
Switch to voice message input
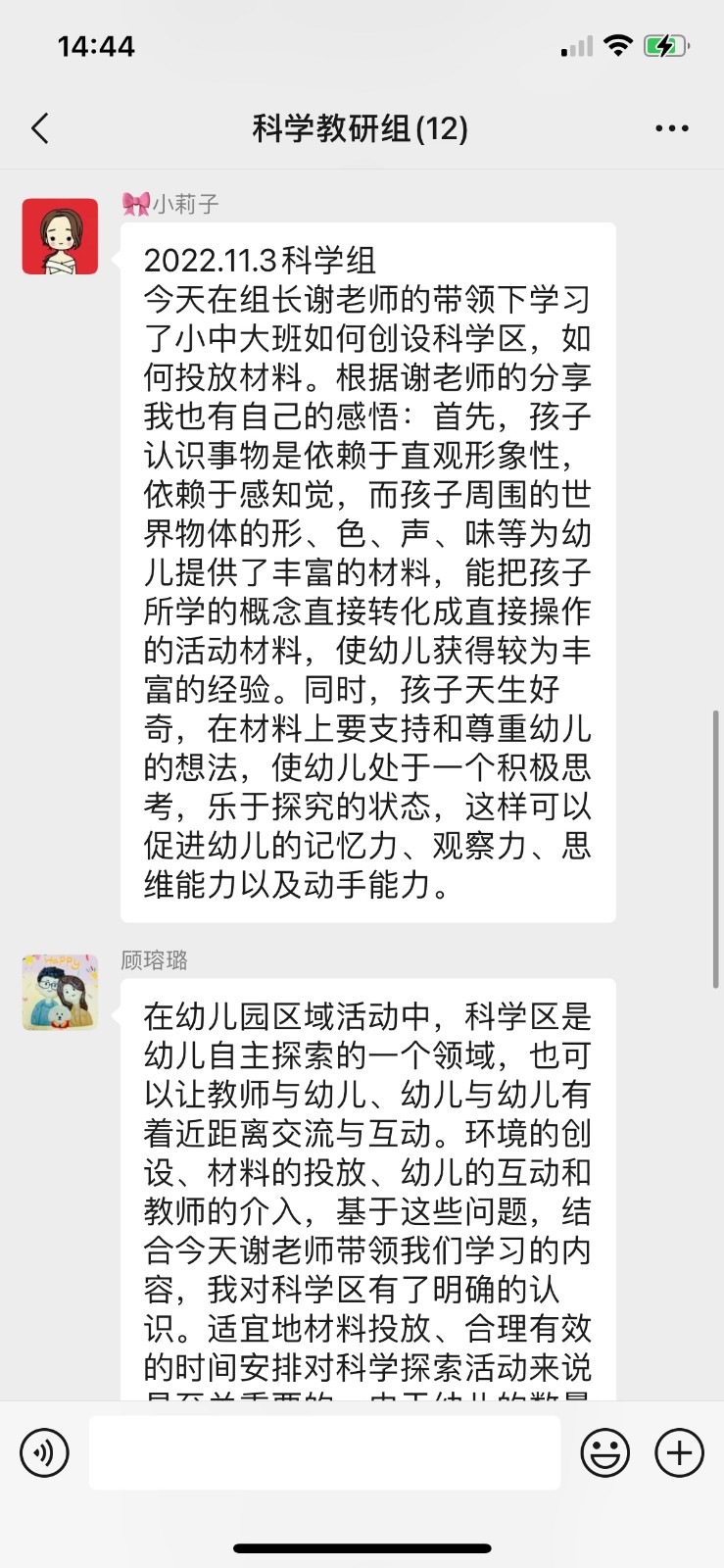tap(44, 1452)
